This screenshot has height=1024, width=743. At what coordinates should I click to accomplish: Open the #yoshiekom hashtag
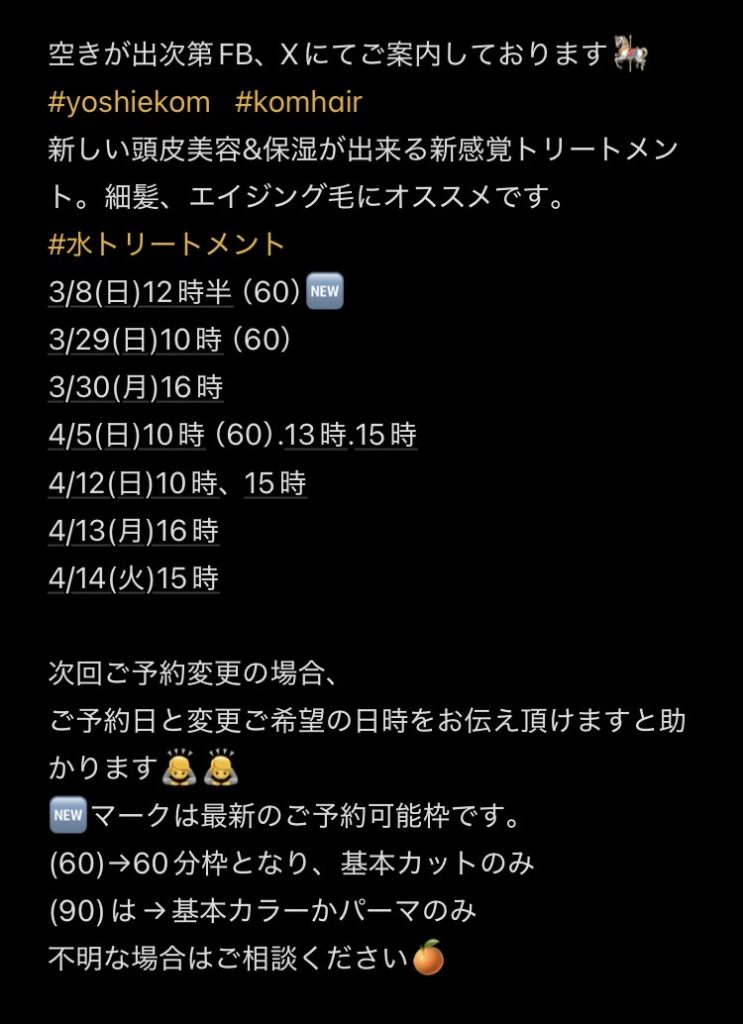[129, 101]
